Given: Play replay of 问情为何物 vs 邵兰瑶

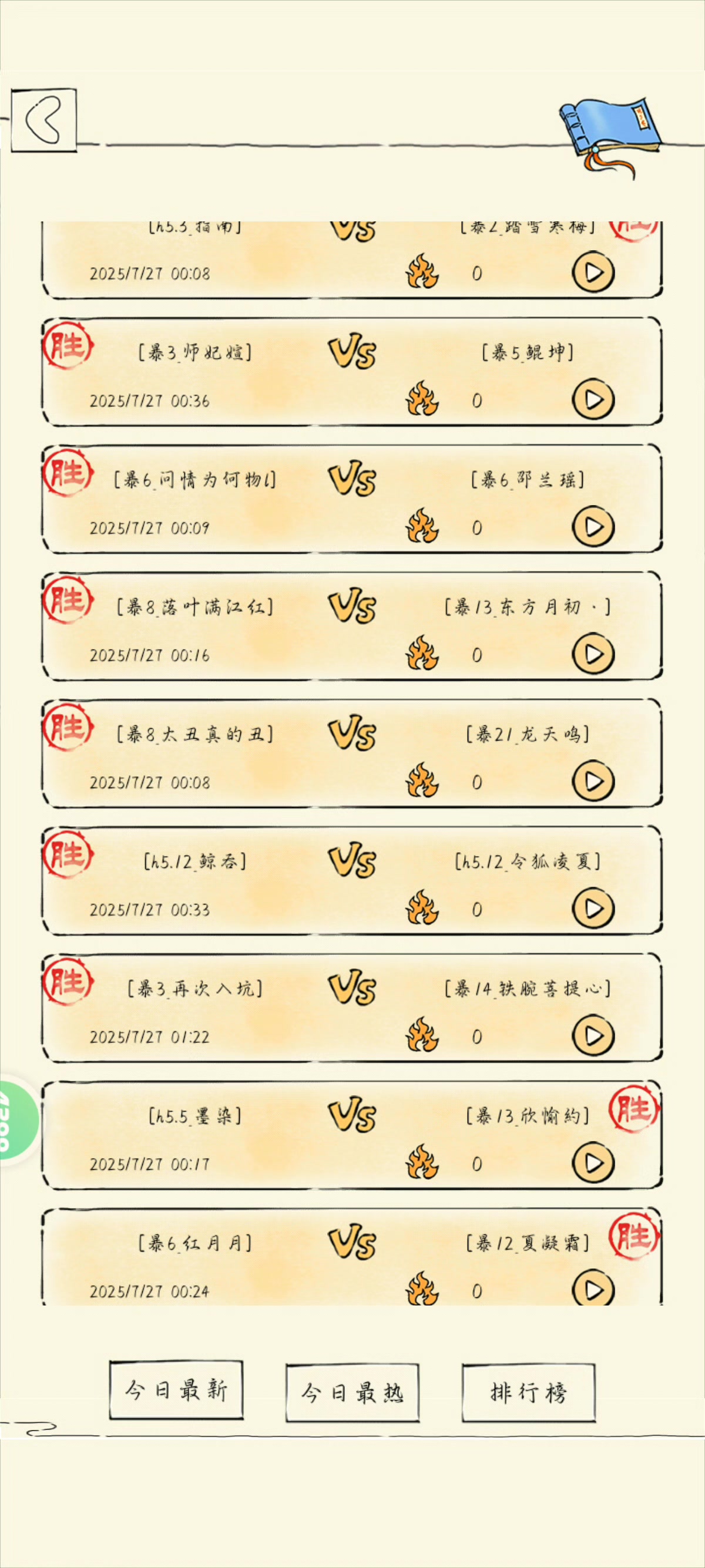Looking at the screenshot, I should click(x=593, y=527).
